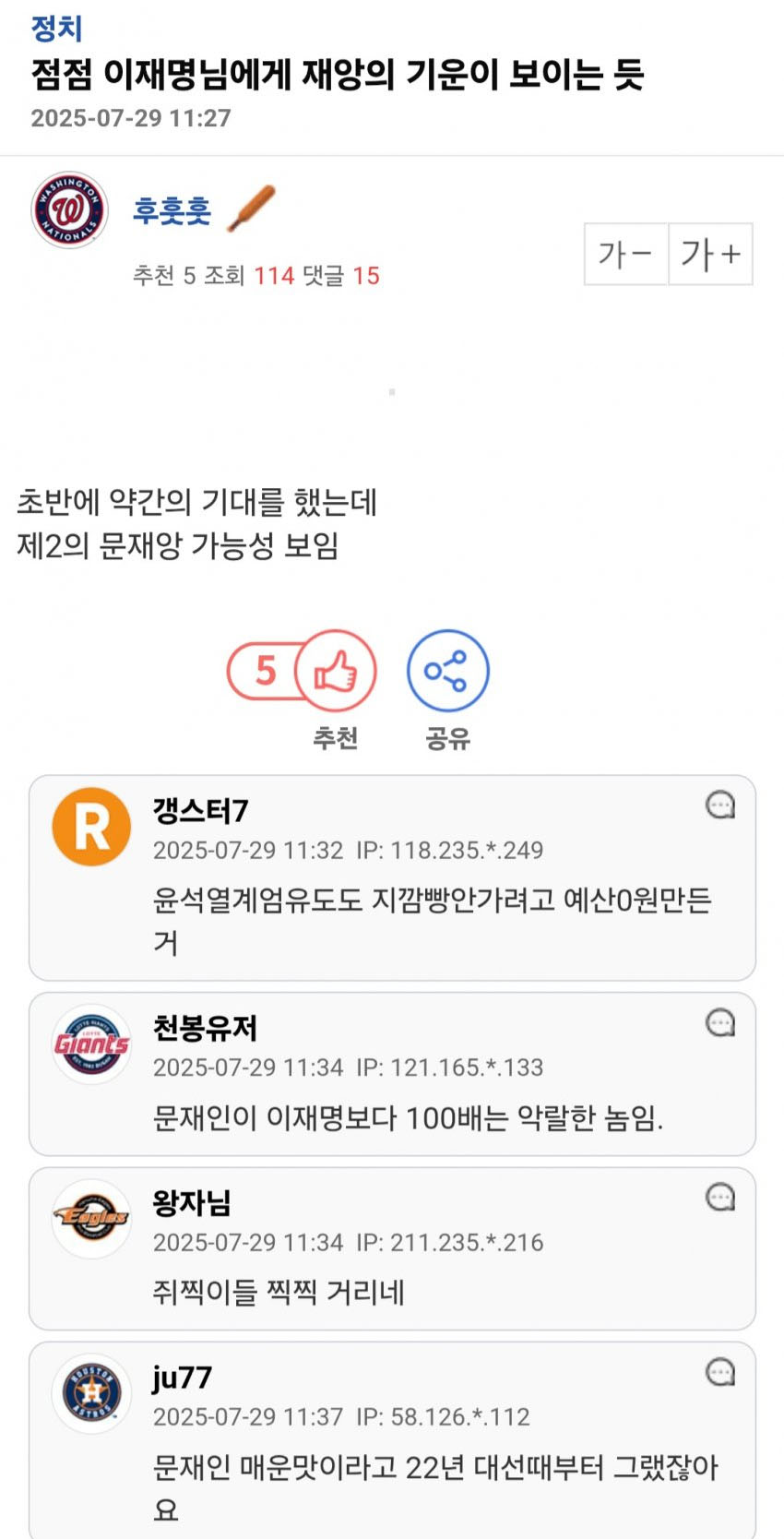Reply to 왕자님's comment
The height and width of the screenshot is (1539, 784).
(719, 1198)
